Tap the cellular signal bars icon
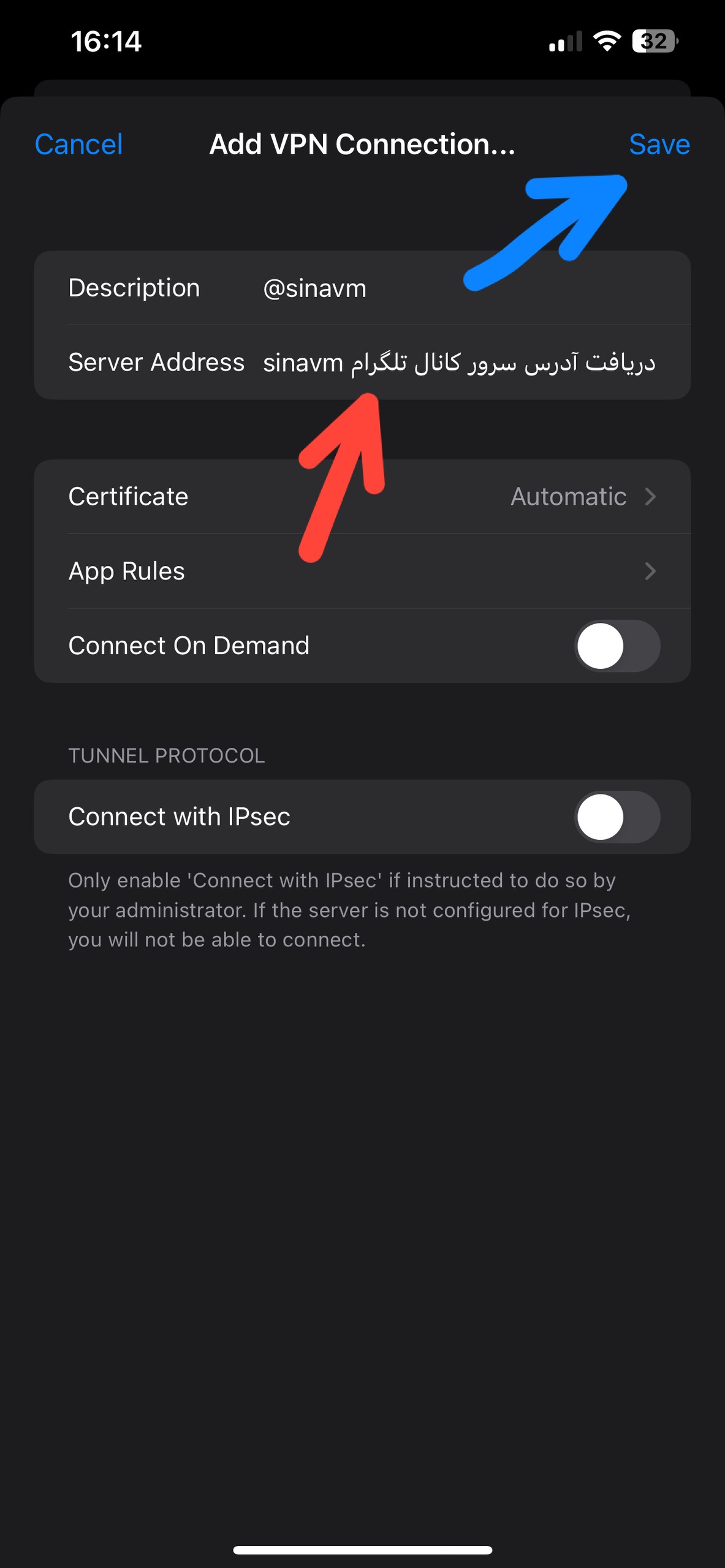This screenshot has width=725, height=1568. 564,40
